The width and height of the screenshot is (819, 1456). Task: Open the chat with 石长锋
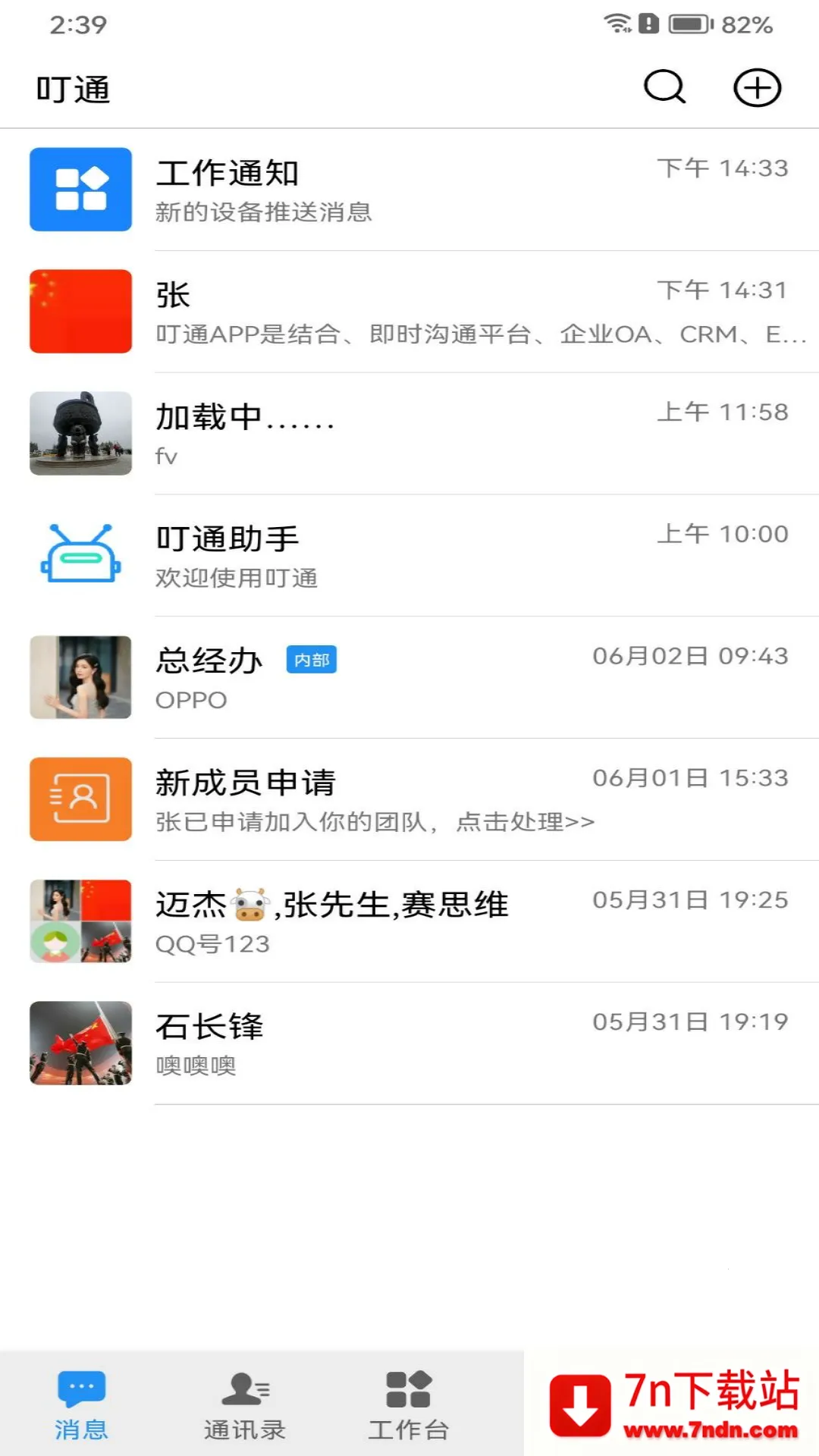[x=409, y=1043]
